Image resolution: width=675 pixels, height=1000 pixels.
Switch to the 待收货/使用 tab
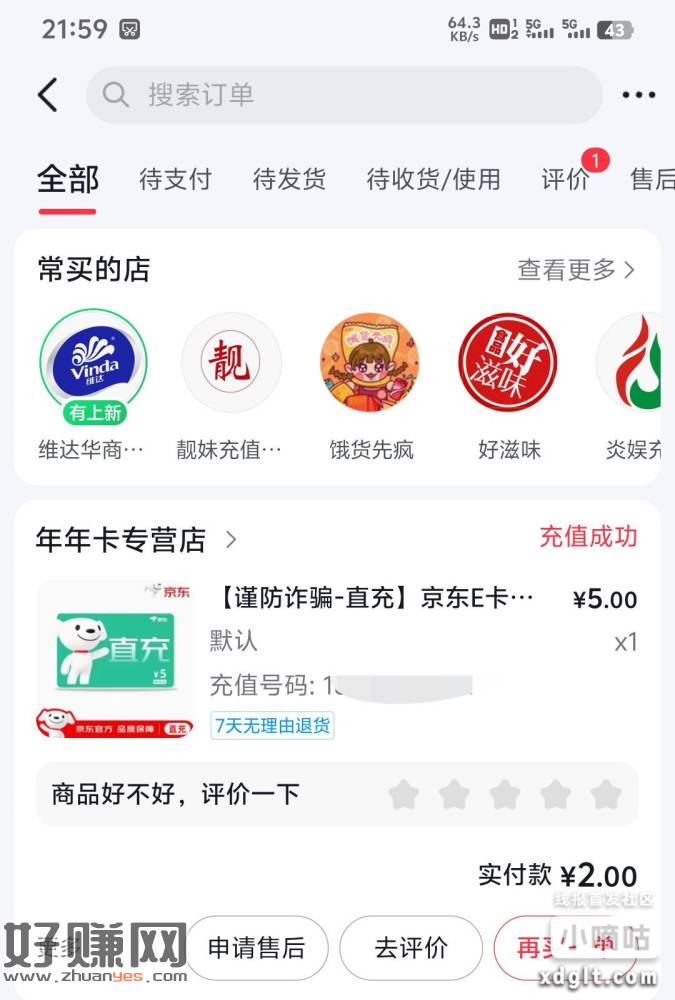click(x=433, y=180)
